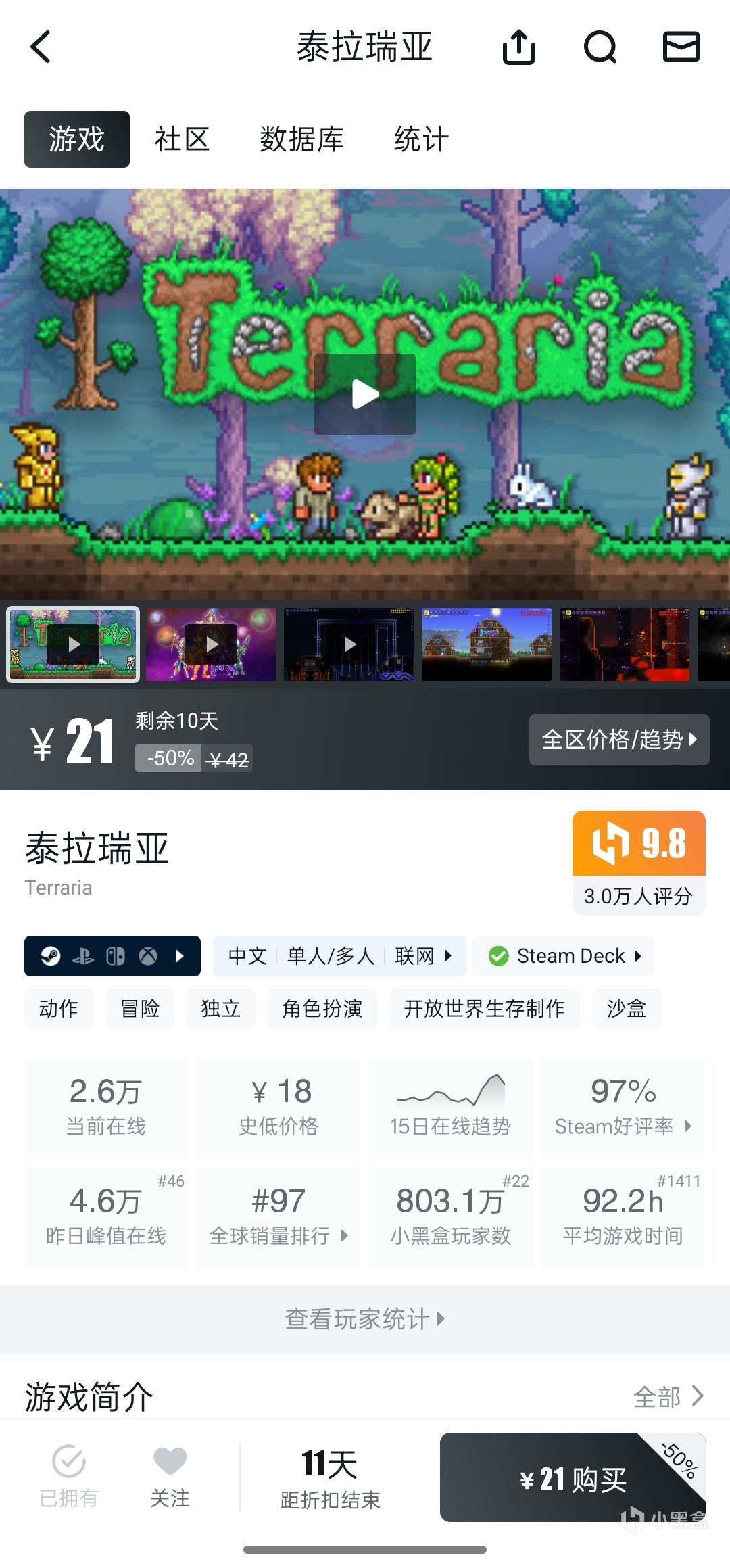Play the Terraria trailer video
Viewport: 730px width, 1568px height.
coord(365,394)
